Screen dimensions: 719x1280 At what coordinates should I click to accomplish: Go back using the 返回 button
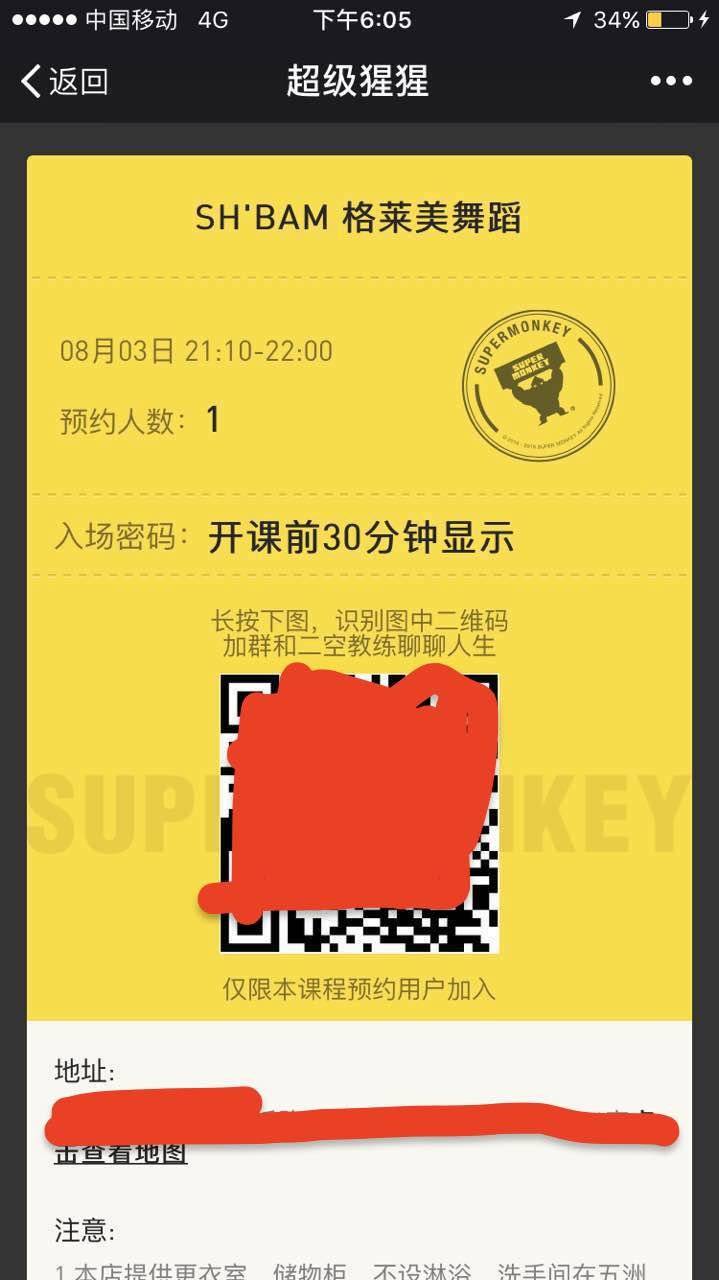tap(64, 81)
